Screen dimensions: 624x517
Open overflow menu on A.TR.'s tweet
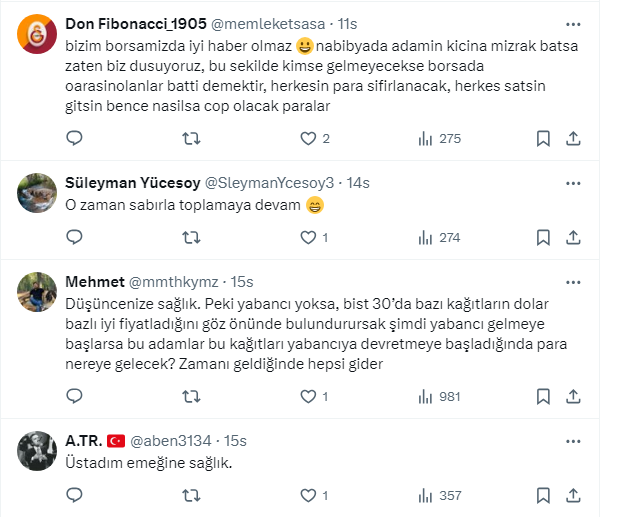click(573, 440)
